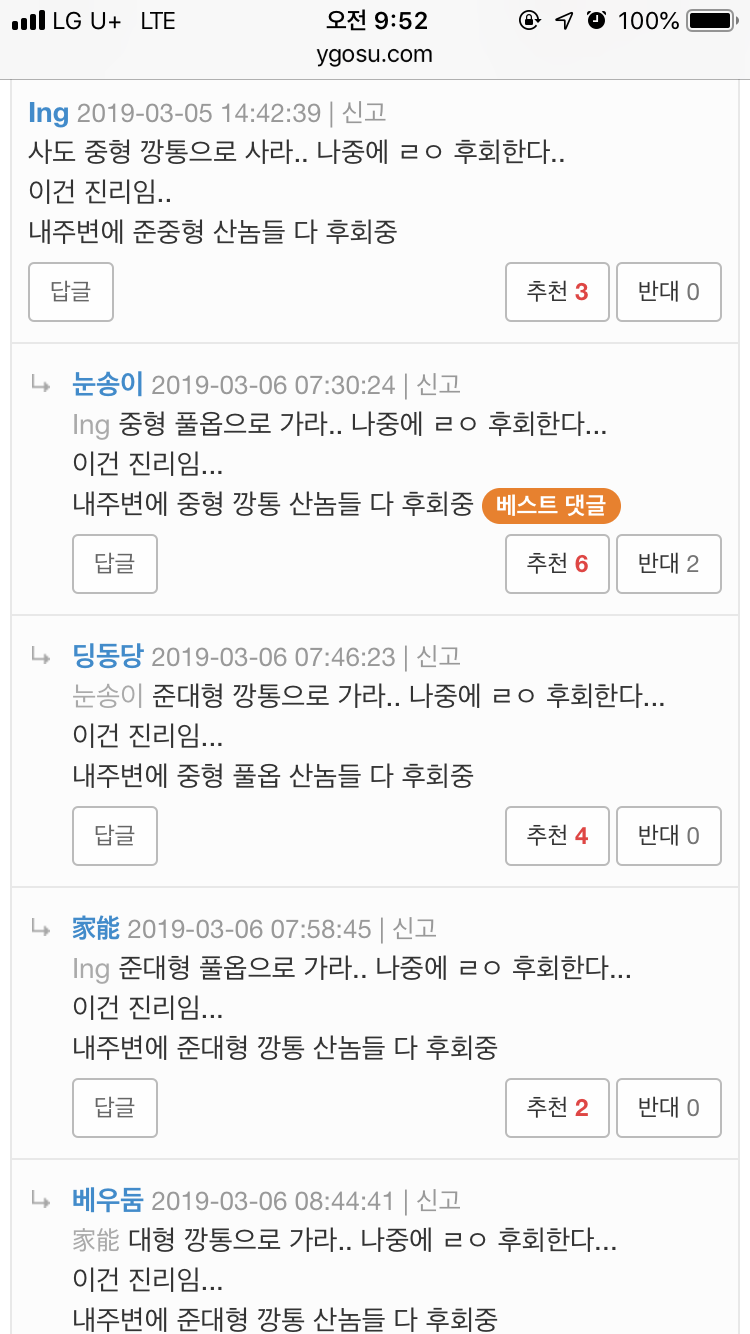
Task: Upvote Ing's comment with 추천 3
Action: pos(557,292)
